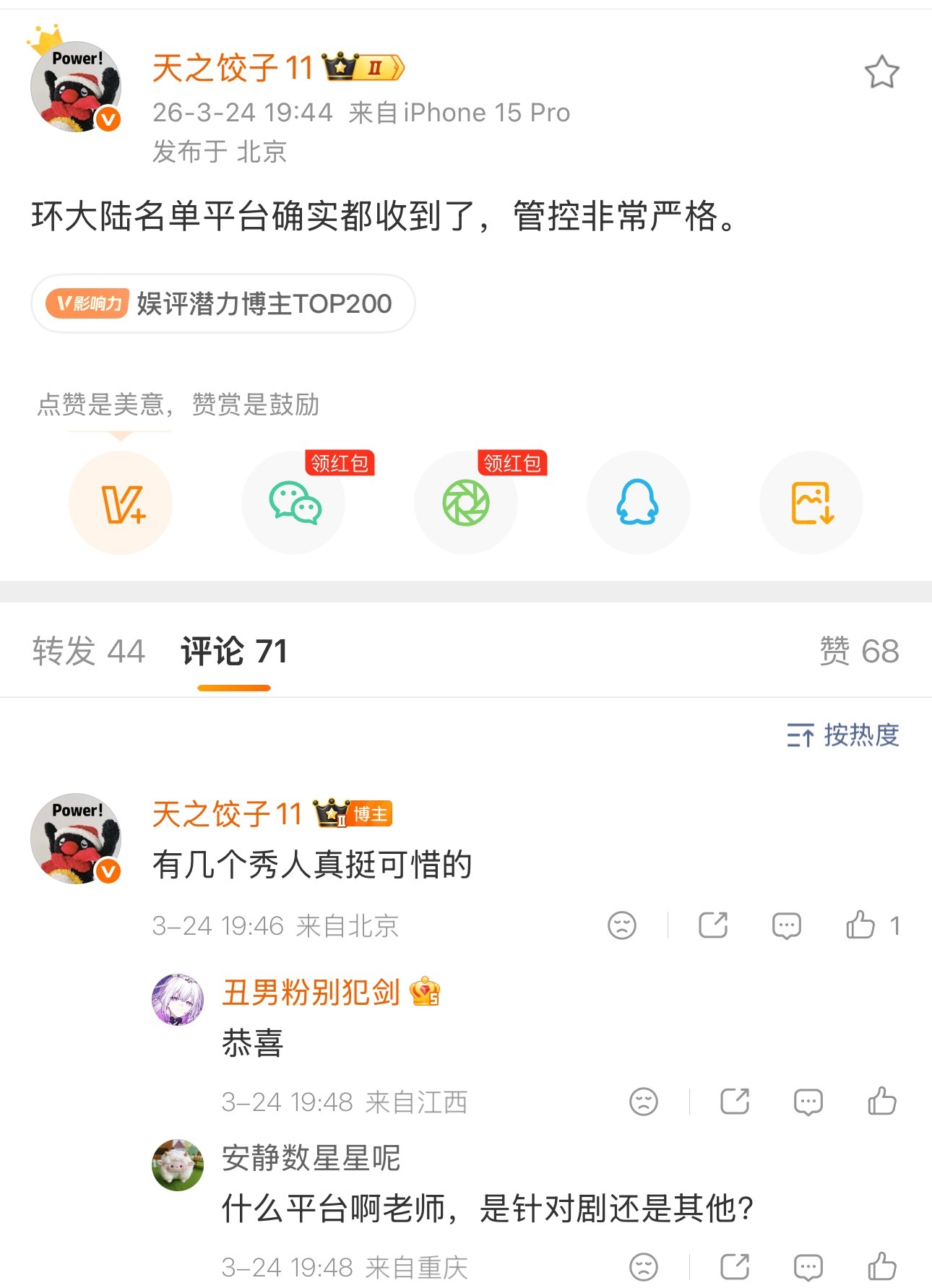932x1288 pixels.
Task: Open the 娱评潜力博主TOP200 influence badge
Action: [225, 304]
